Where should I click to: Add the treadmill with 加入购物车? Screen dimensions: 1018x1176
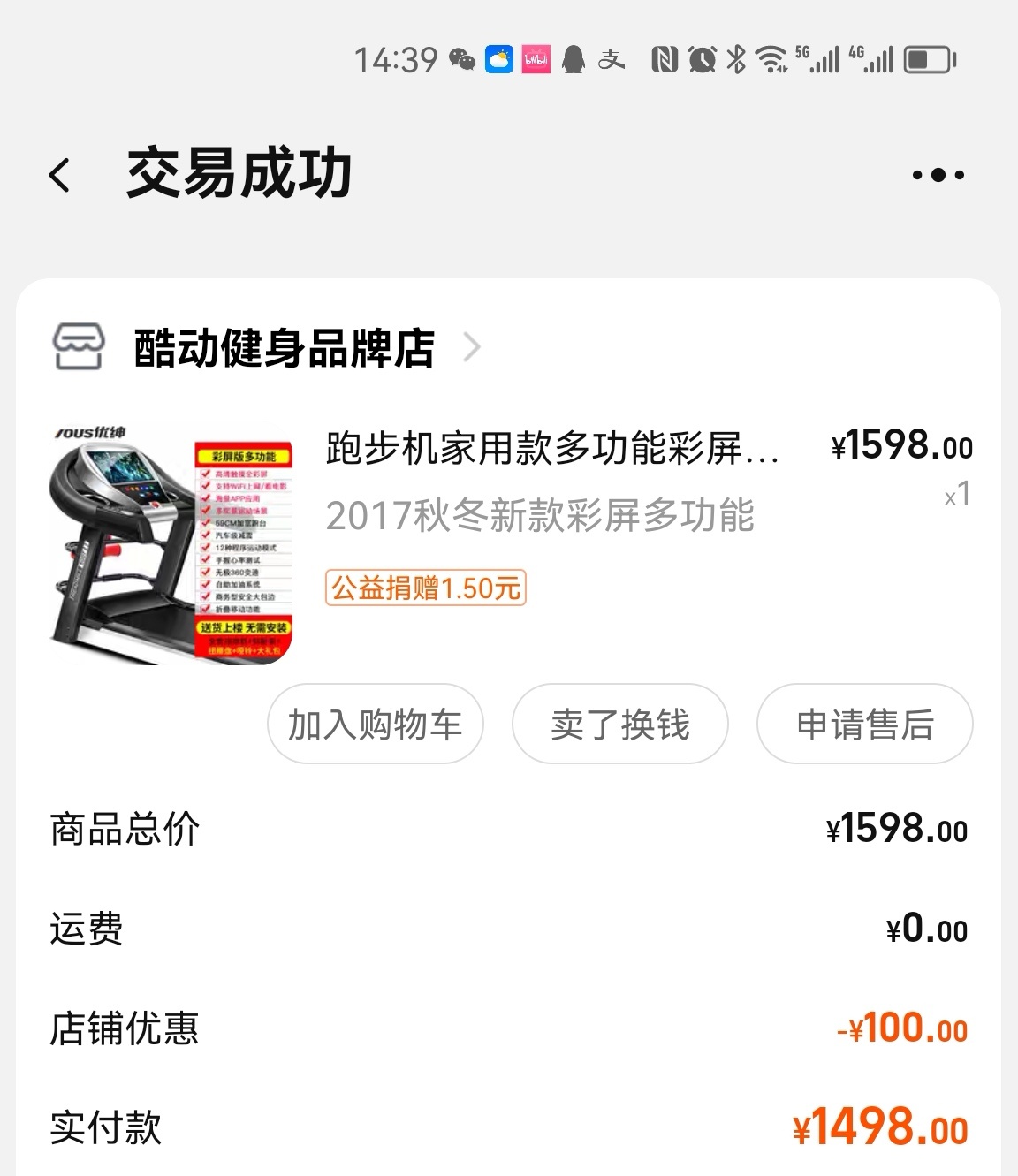pos(375,724)
